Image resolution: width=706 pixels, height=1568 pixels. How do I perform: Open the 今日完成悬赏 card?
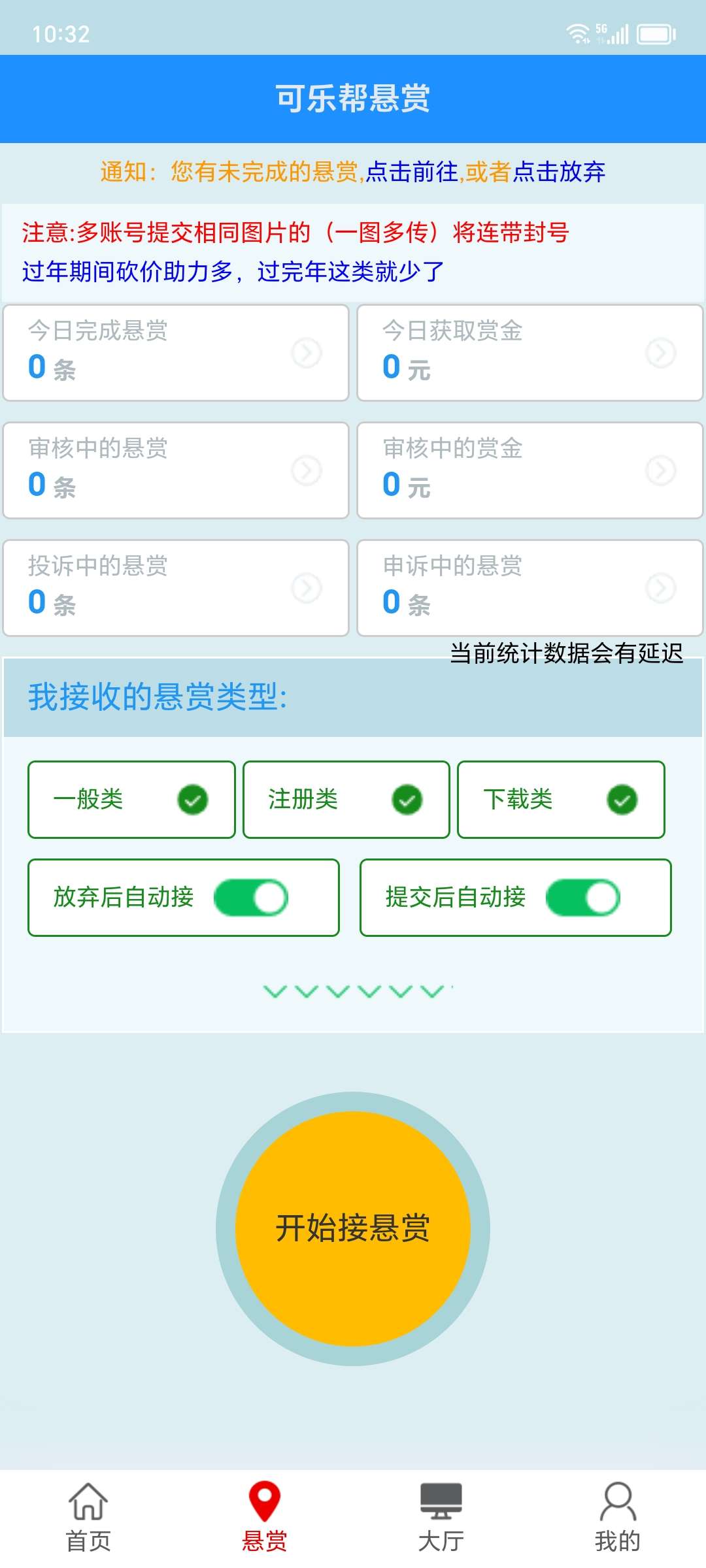176,353
